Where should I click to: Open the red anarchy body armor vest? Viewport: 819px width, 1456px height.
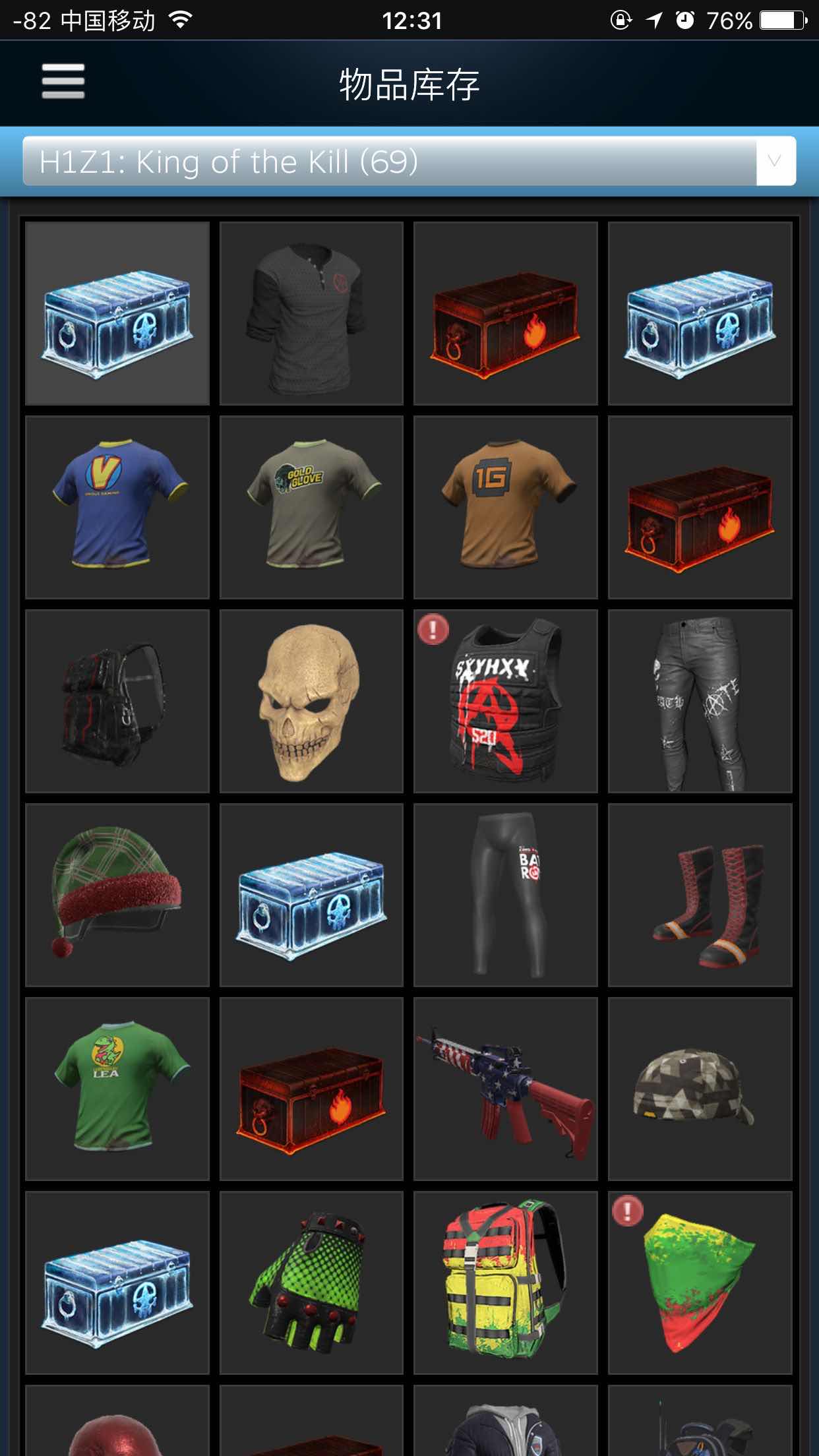(x=505, y=701)
